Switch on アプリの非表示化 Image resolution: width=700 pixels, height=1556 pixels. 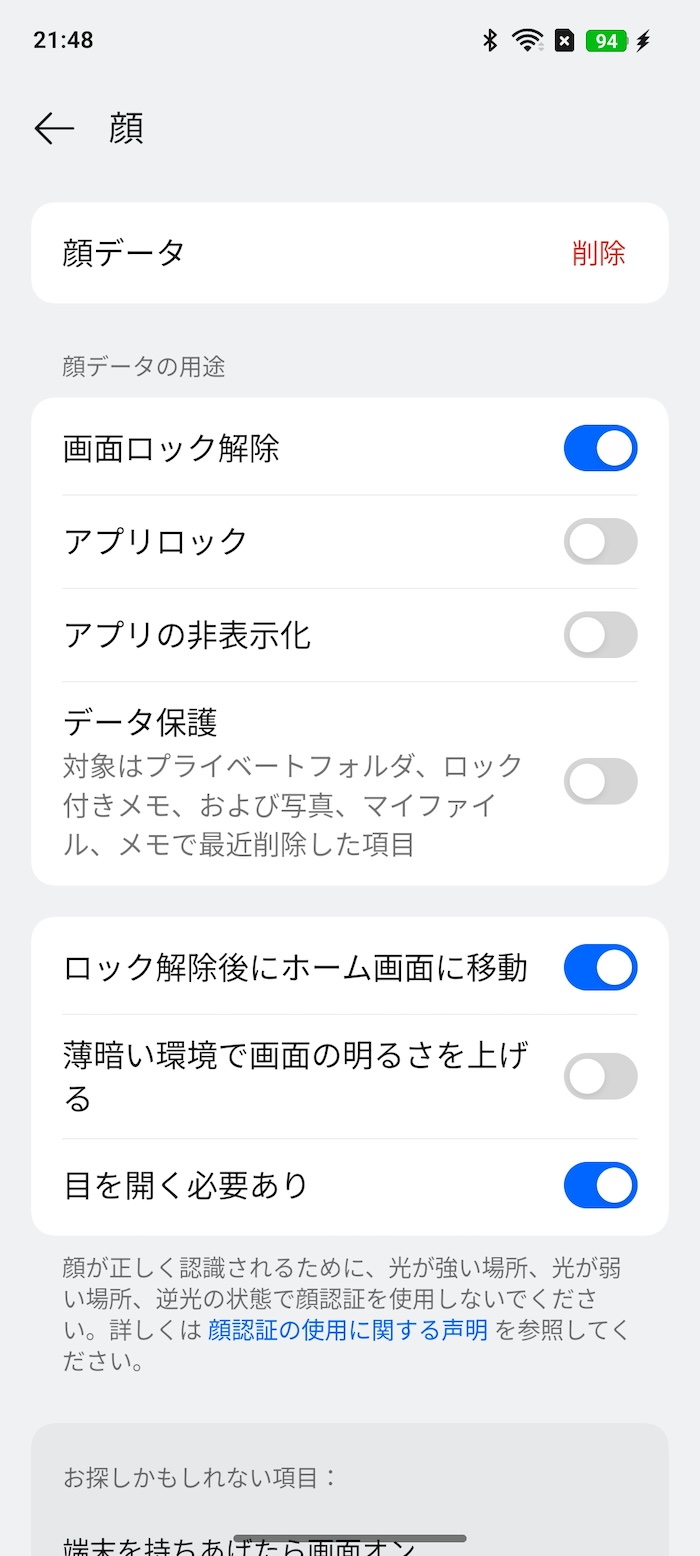[600, 635]
